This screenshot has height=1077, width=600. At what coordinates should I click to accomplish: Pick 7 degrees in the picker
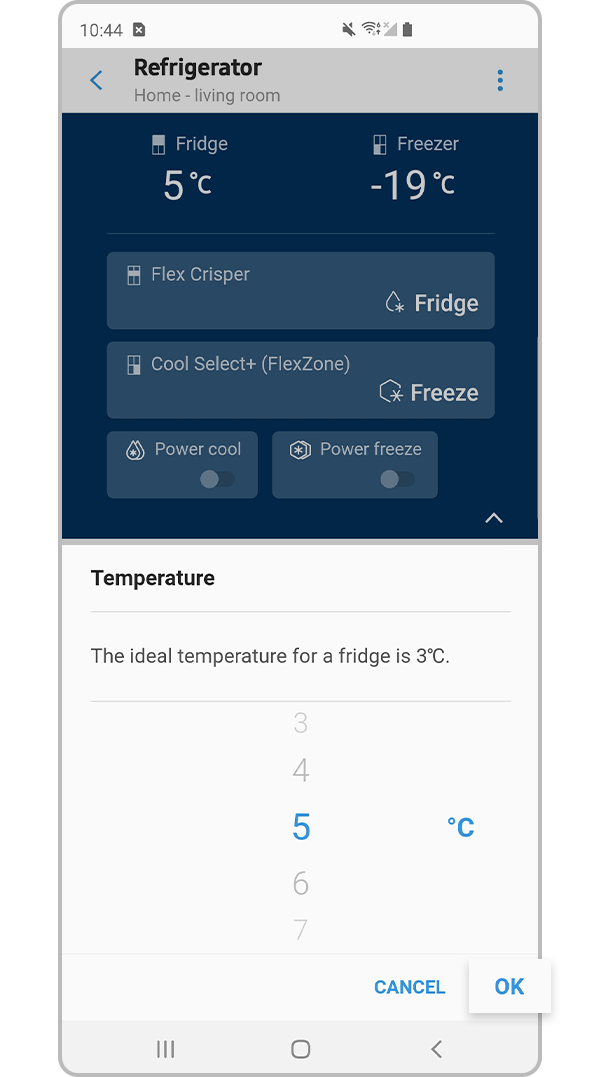[x=300, y=931]
